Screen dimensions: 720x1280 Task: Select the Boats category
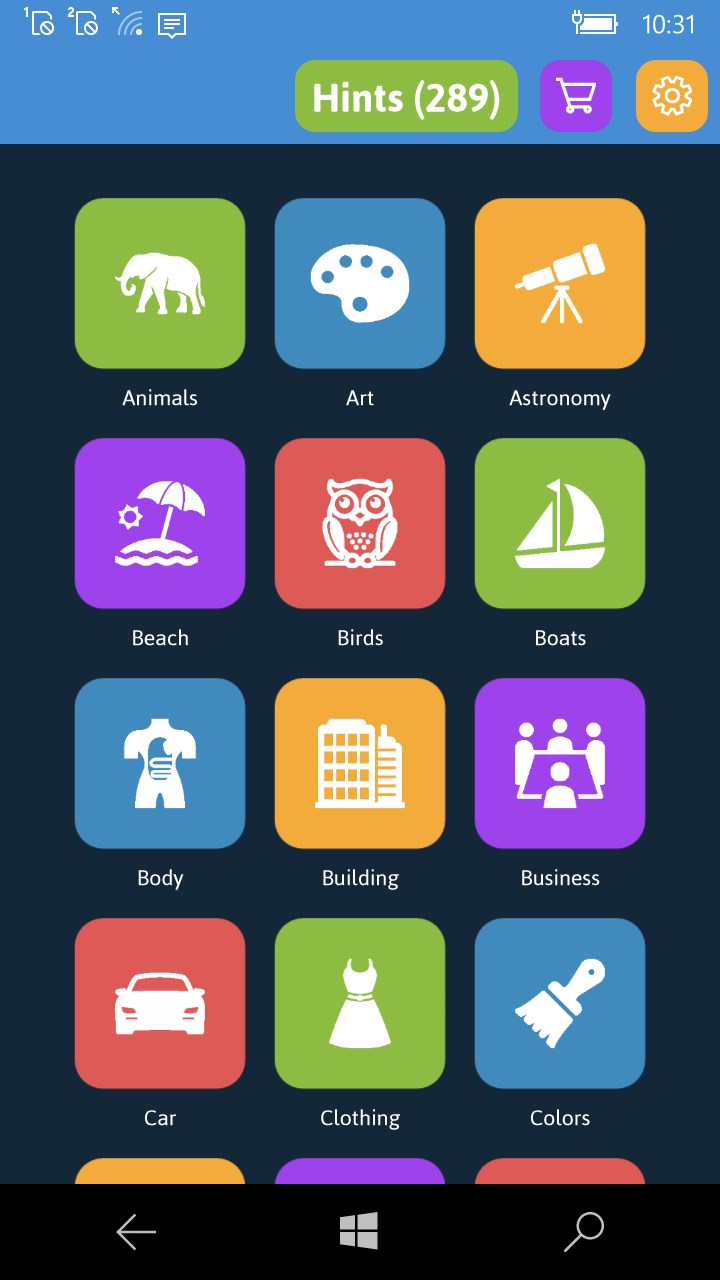[560, 523]
